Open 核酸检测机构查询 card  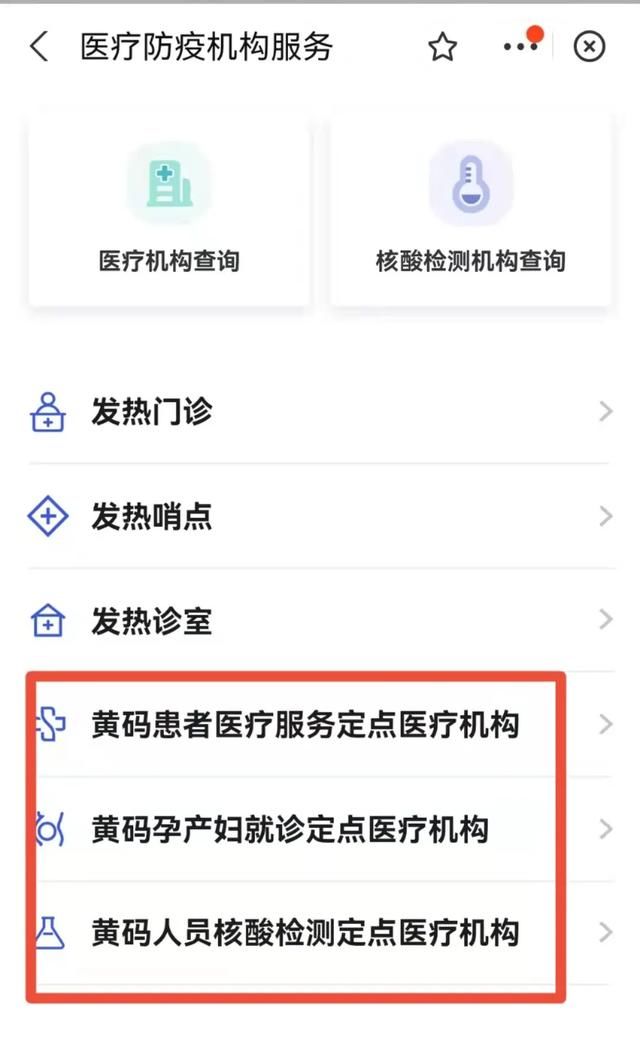click(x=470, y=212)
